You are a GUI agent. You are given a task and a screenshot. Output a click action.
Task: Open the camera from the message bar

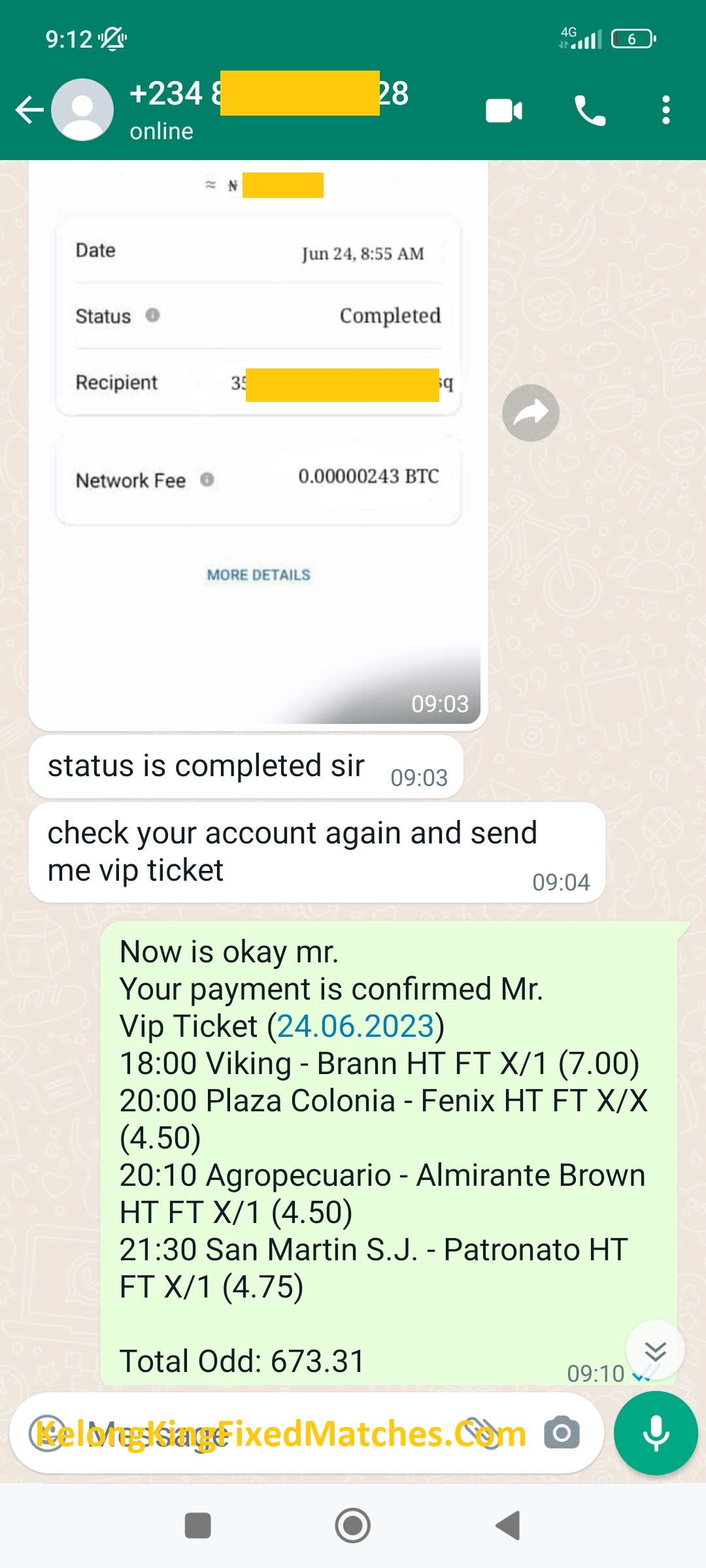pyautogui.click(x=562, y=1434)
